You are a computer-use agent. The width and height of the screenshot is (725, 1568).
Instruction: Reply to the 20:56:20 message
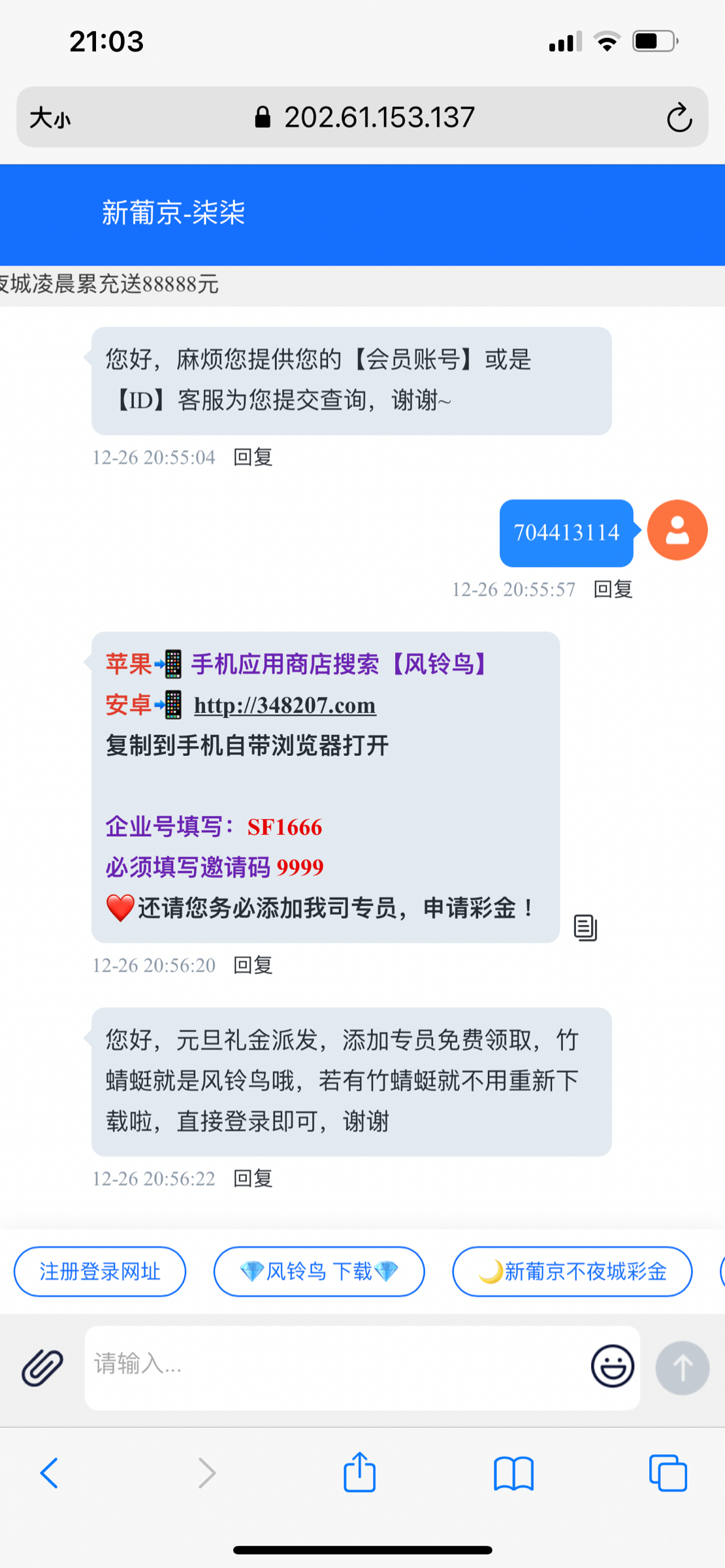pos(253,965)
